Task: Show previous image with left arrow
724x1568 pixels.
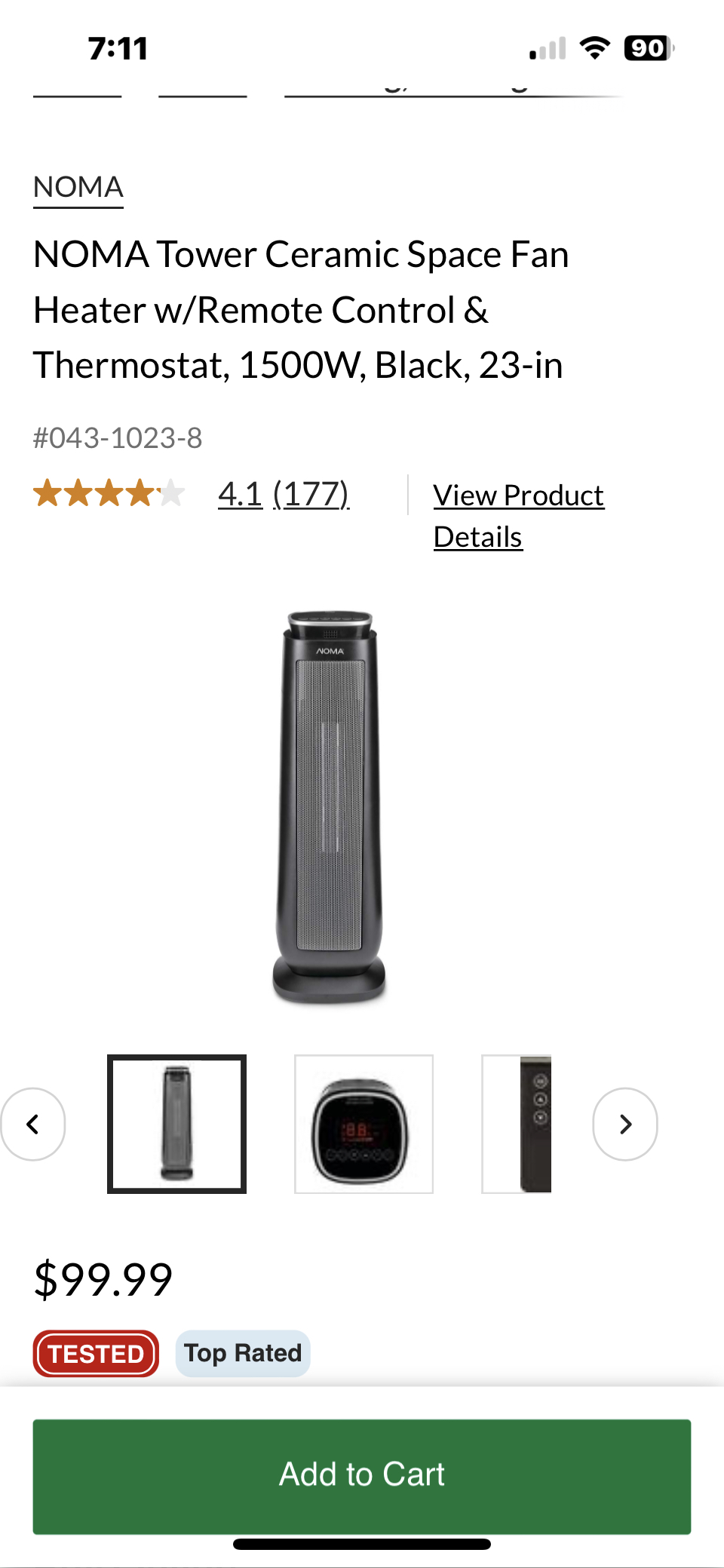Action: tap(32, 1124)
